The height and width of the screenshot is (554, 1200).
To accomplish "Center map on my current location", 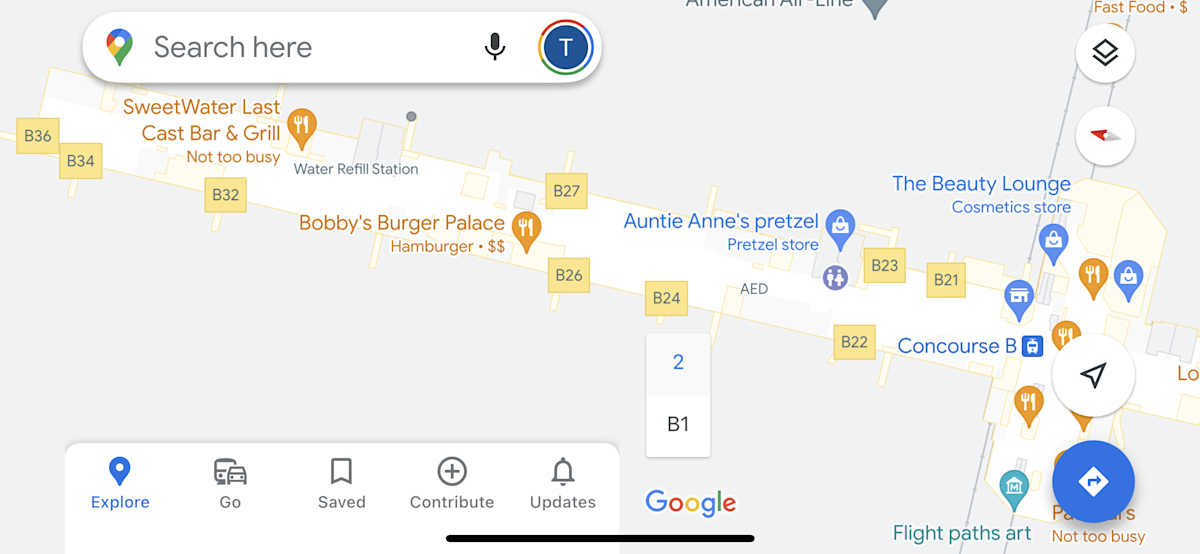I will [x=1093, y=375].
